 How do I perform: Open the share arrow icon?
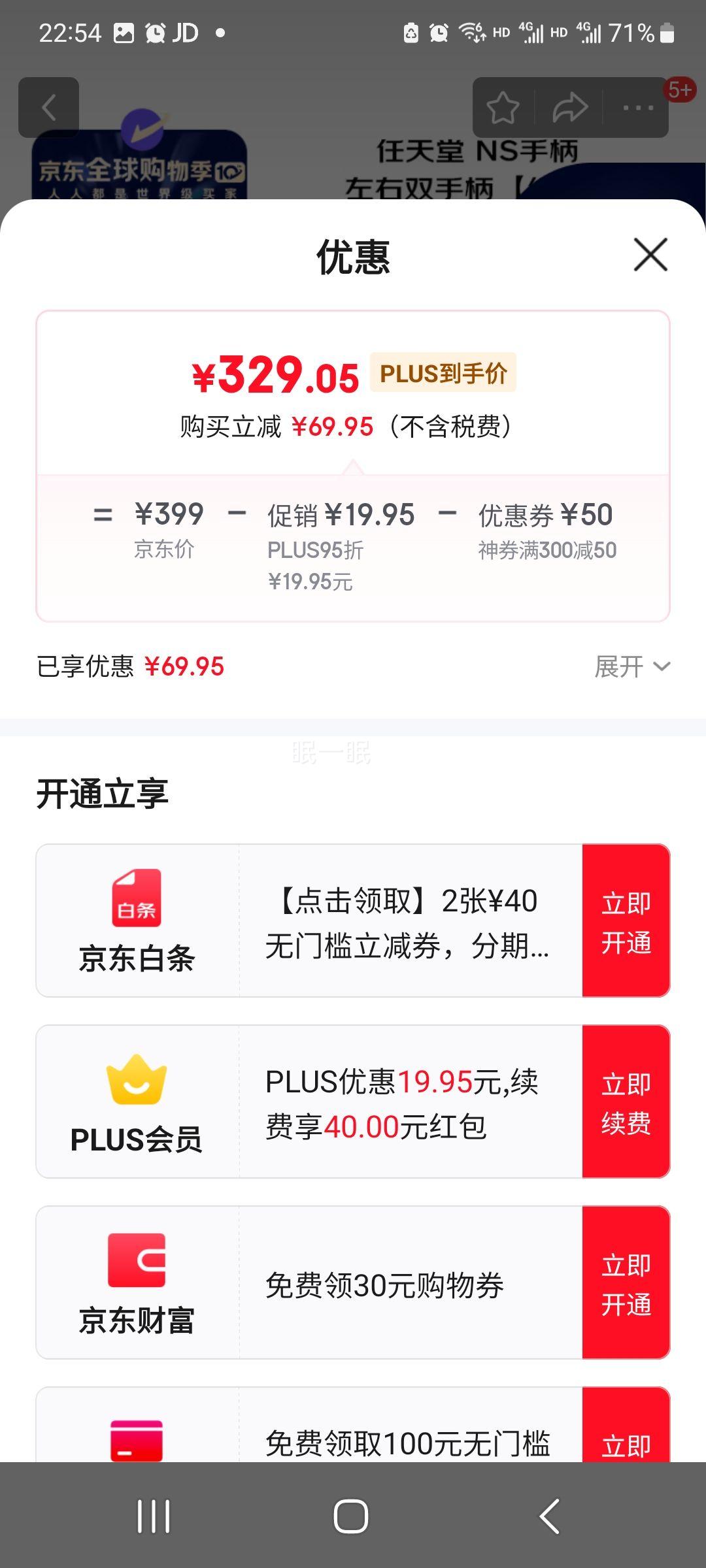(569, 106)
